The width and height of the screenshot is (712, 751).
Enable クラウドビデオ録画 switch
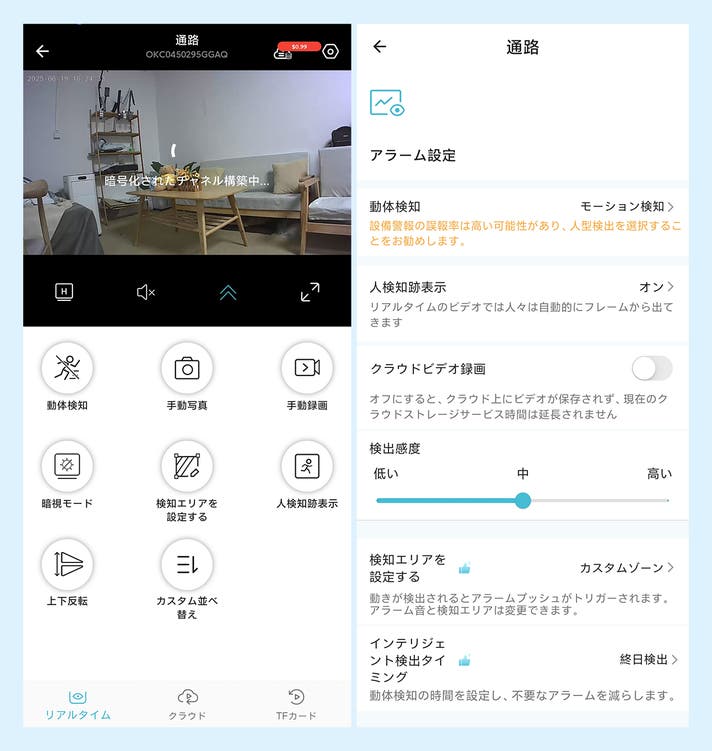652,368
